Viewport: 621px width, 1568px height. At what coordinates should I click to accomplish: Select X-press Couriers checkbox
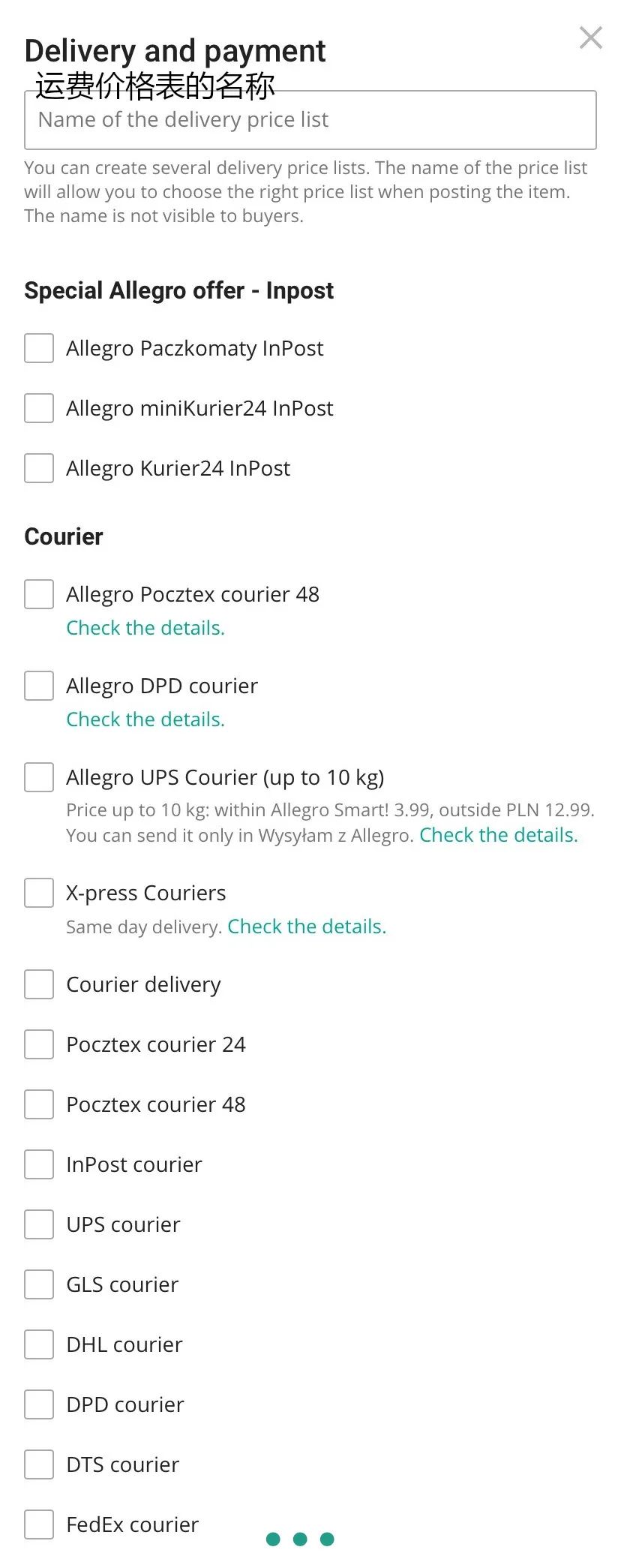coord(39,893)
